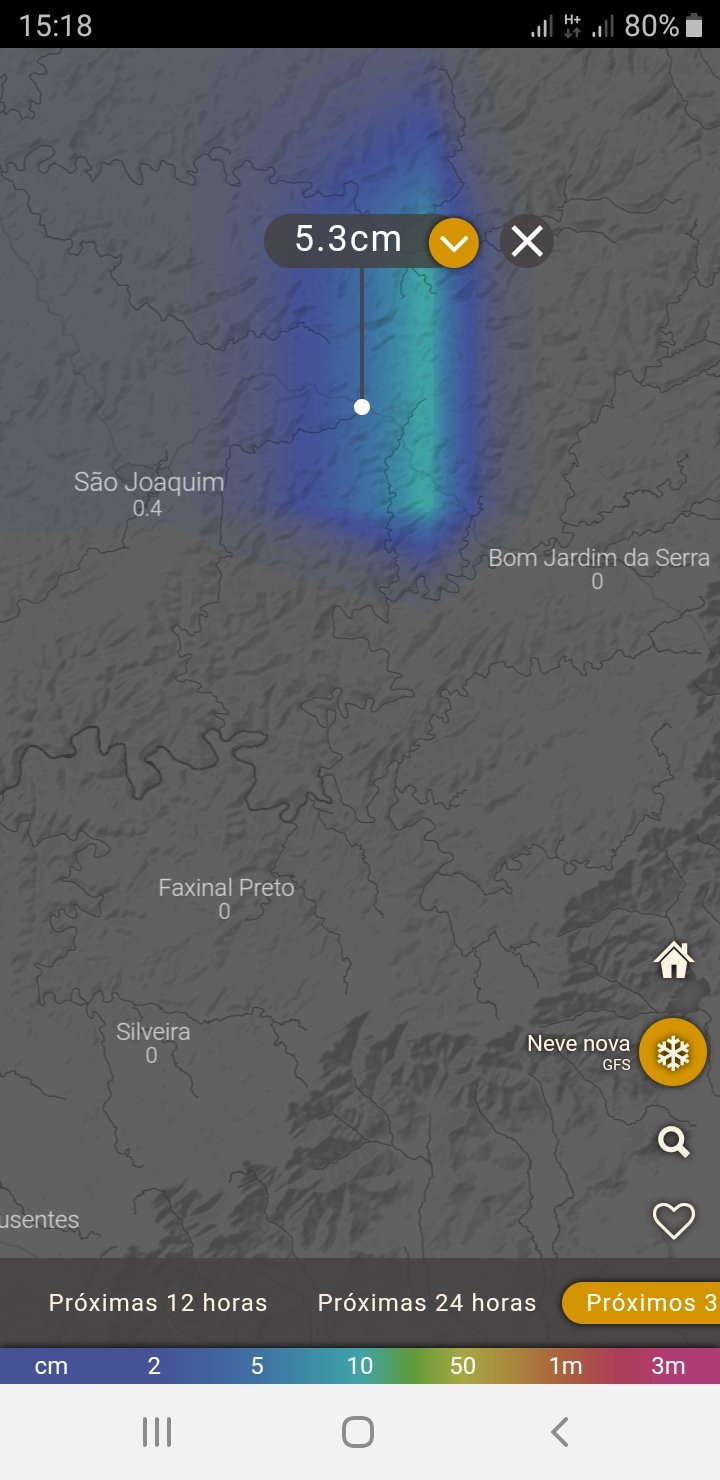The height and width of the screenshot is (1480, 720).
Task: Open the search magnifier
Action: pos(673,1141)
